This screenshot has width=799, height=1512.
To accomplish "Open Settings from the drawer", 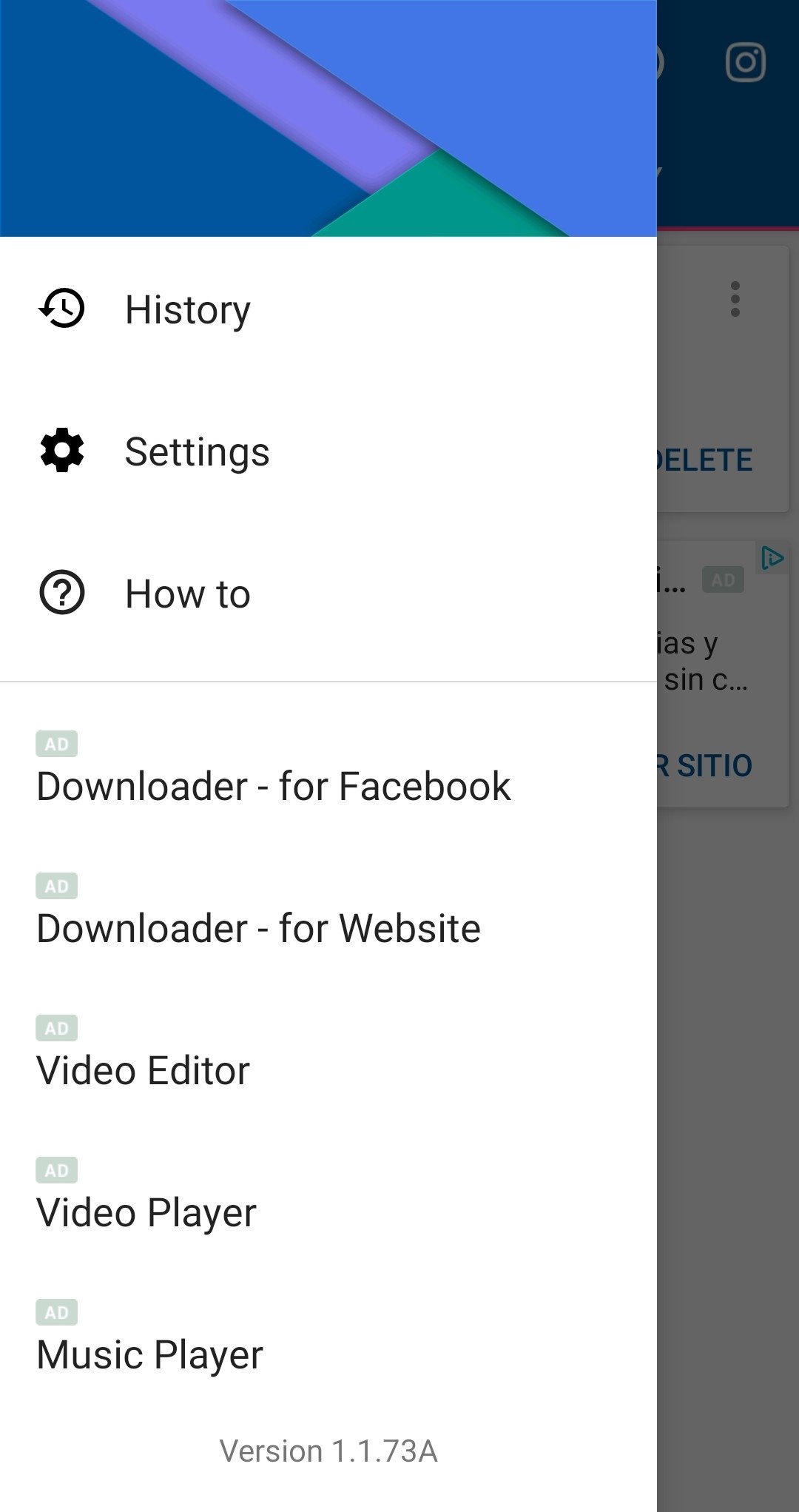I will click(x=328, y=451).
